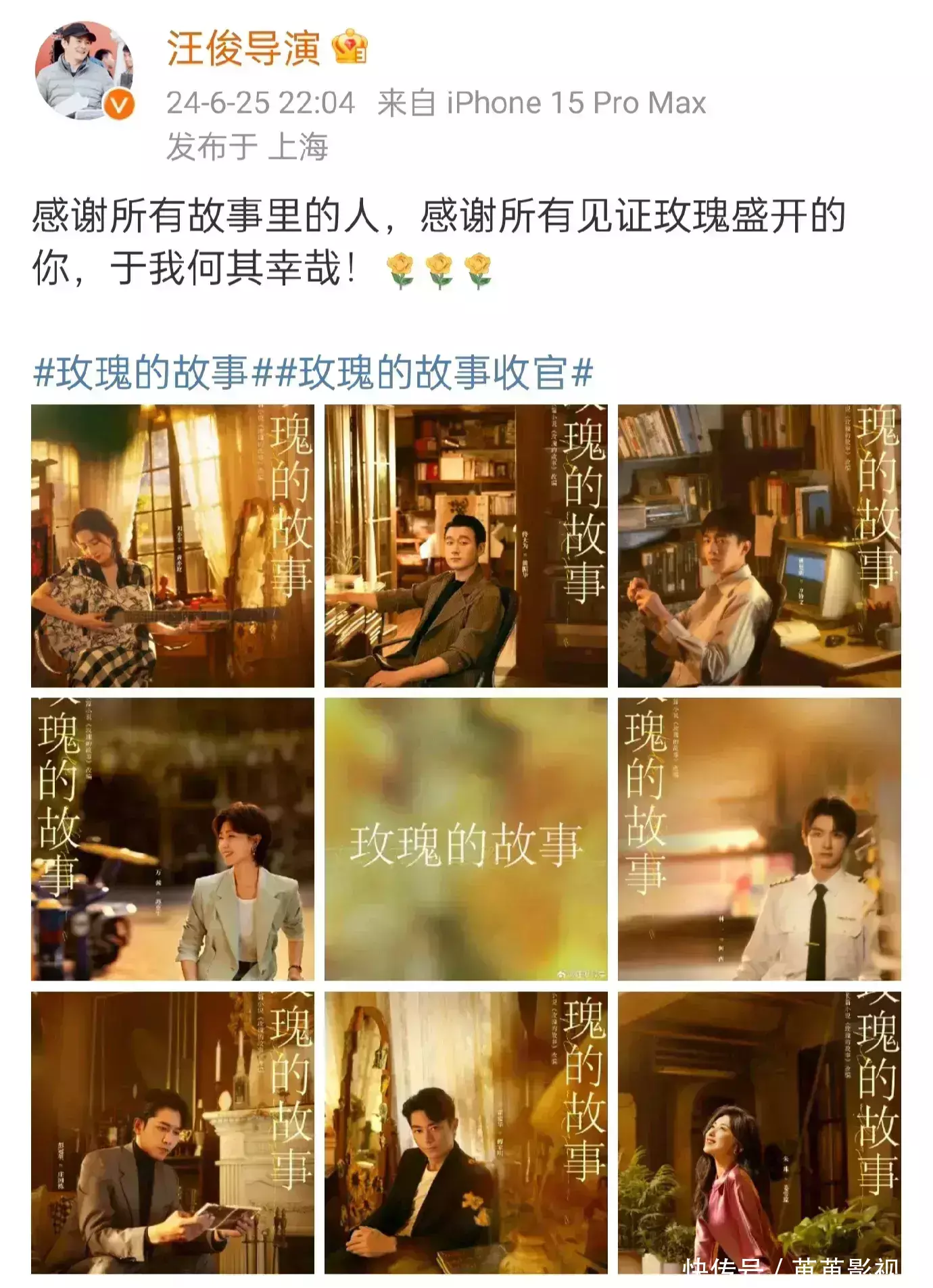Viewport: 933px width, 1288px height.
Task: View the poster of short-haired woman in blazer
Action: coord(172,839)
